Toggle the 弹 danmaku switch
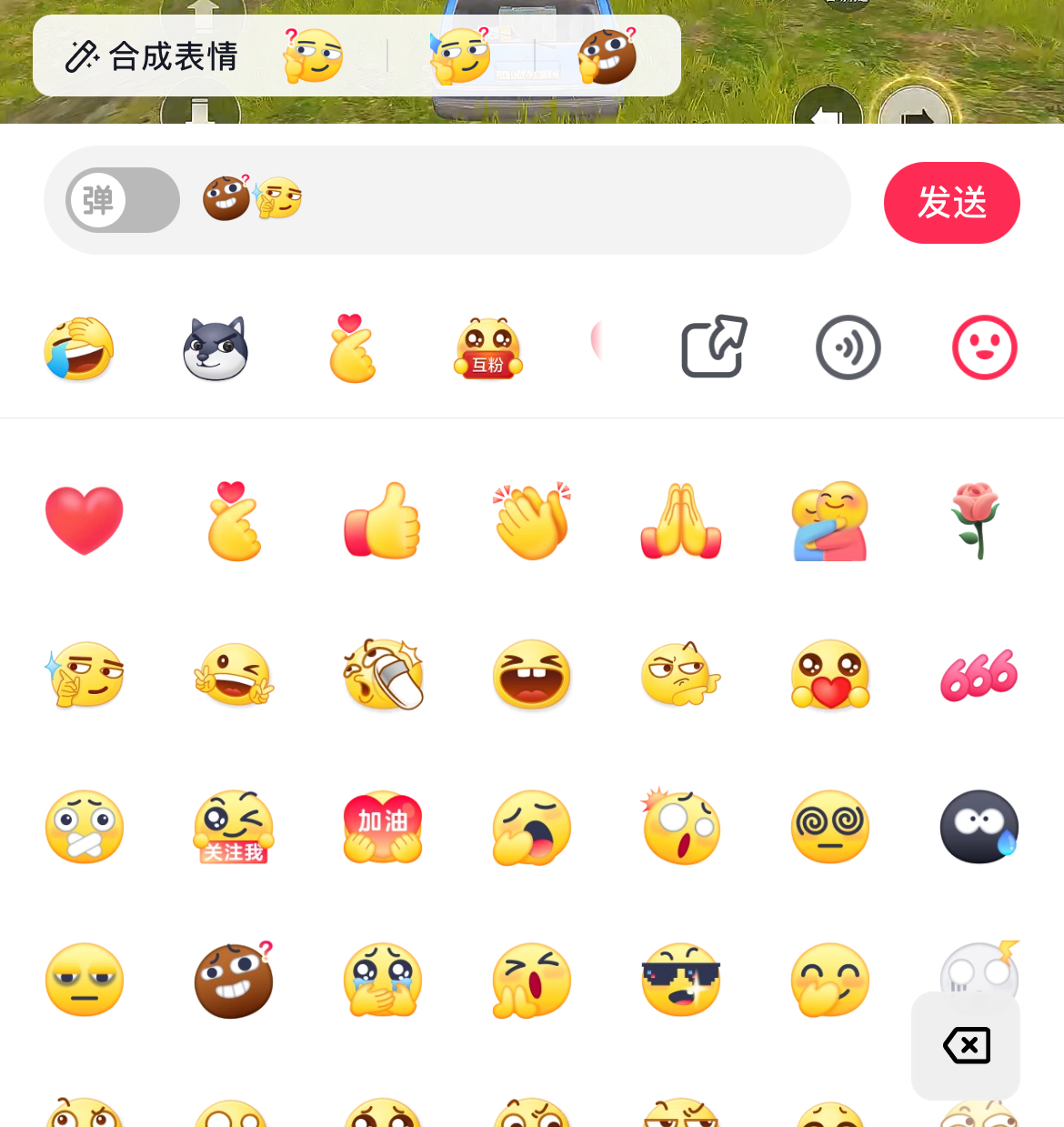Image resolution: width=1064 pixels, height=1127 pixels. tap(123, 200)
